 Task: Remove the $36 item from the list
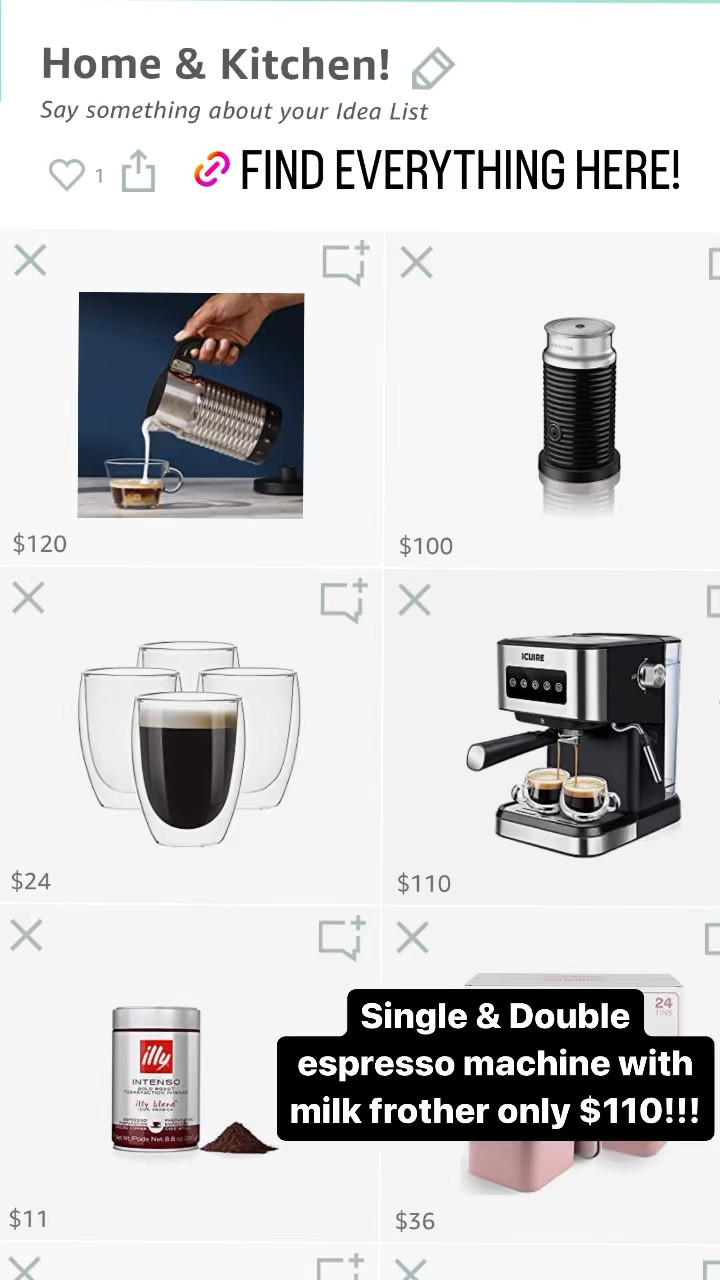[412, 938]
